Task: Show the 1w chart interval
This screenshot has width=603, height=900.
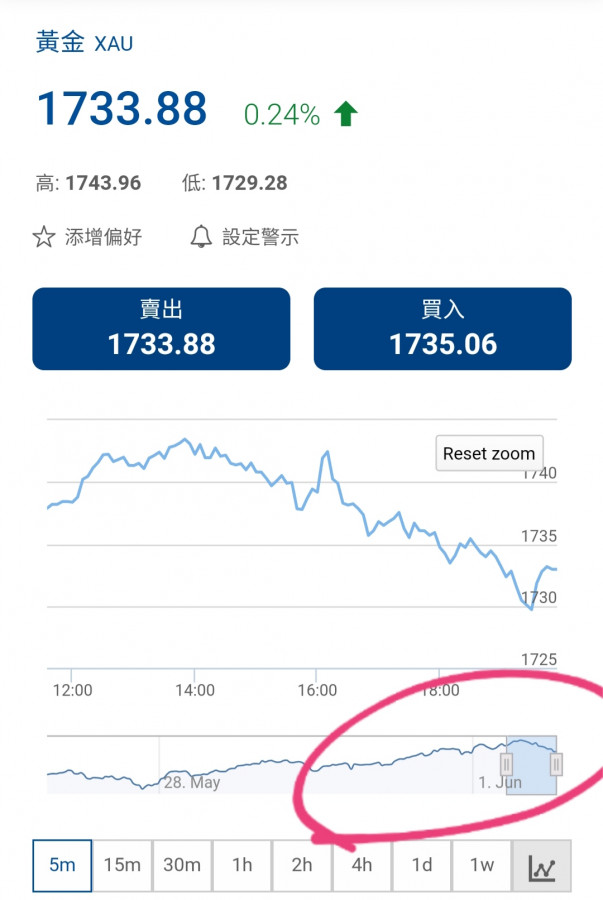Action: 482,865
